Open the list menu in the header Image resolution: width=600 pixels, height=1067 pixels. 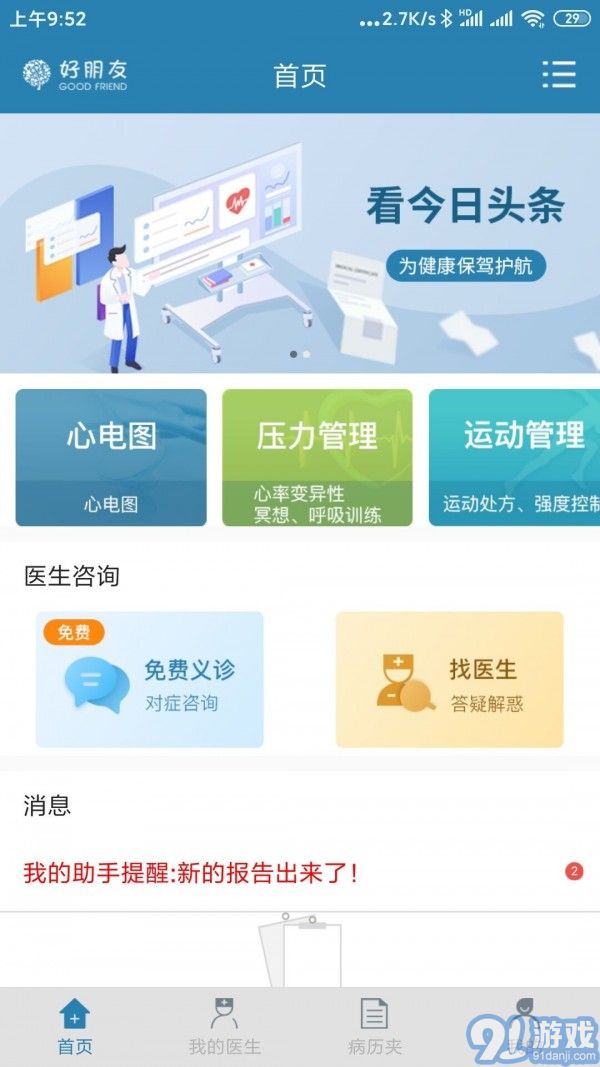tap(559, 74)
